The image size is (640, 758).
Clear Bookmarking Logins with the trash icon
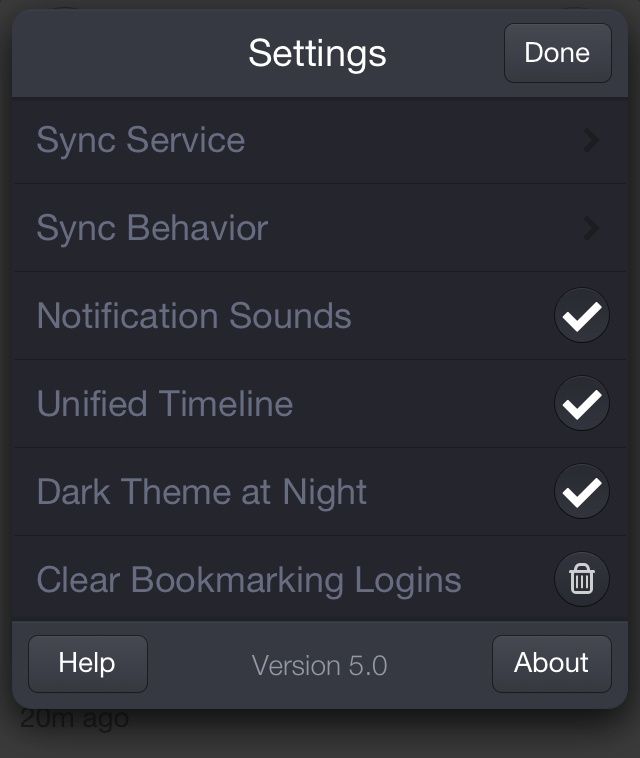click(x=581, y=580)
